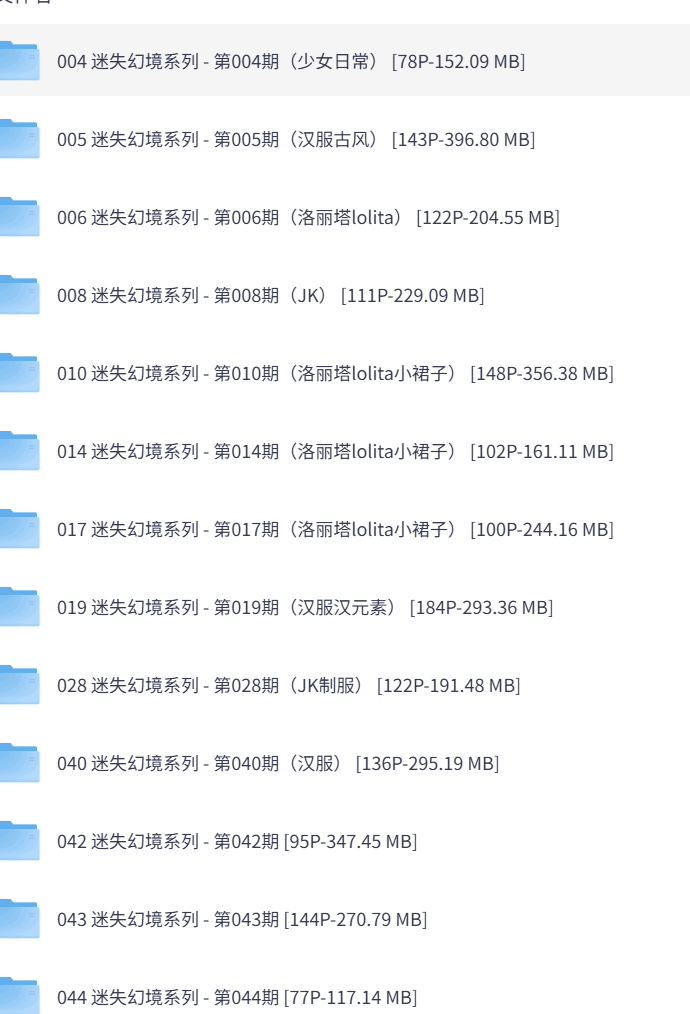This screenshot has width=690, height=1014.
Task: Open folder 005 汉服古风
Action: pyautogui.click(x=295, y=139)
